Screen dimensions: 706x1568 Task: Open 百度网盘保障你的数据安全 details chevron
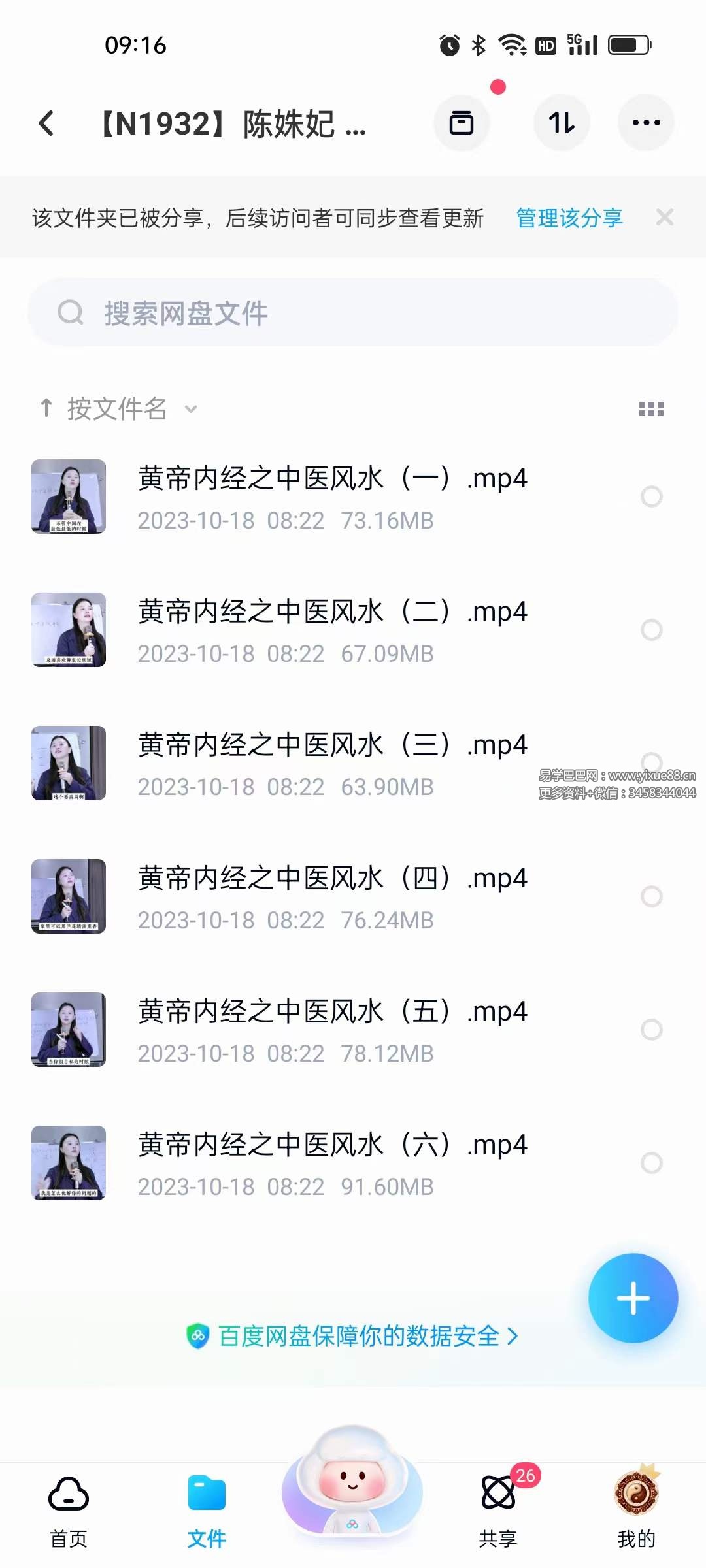pyautogui.click(x=513, y=1337)
